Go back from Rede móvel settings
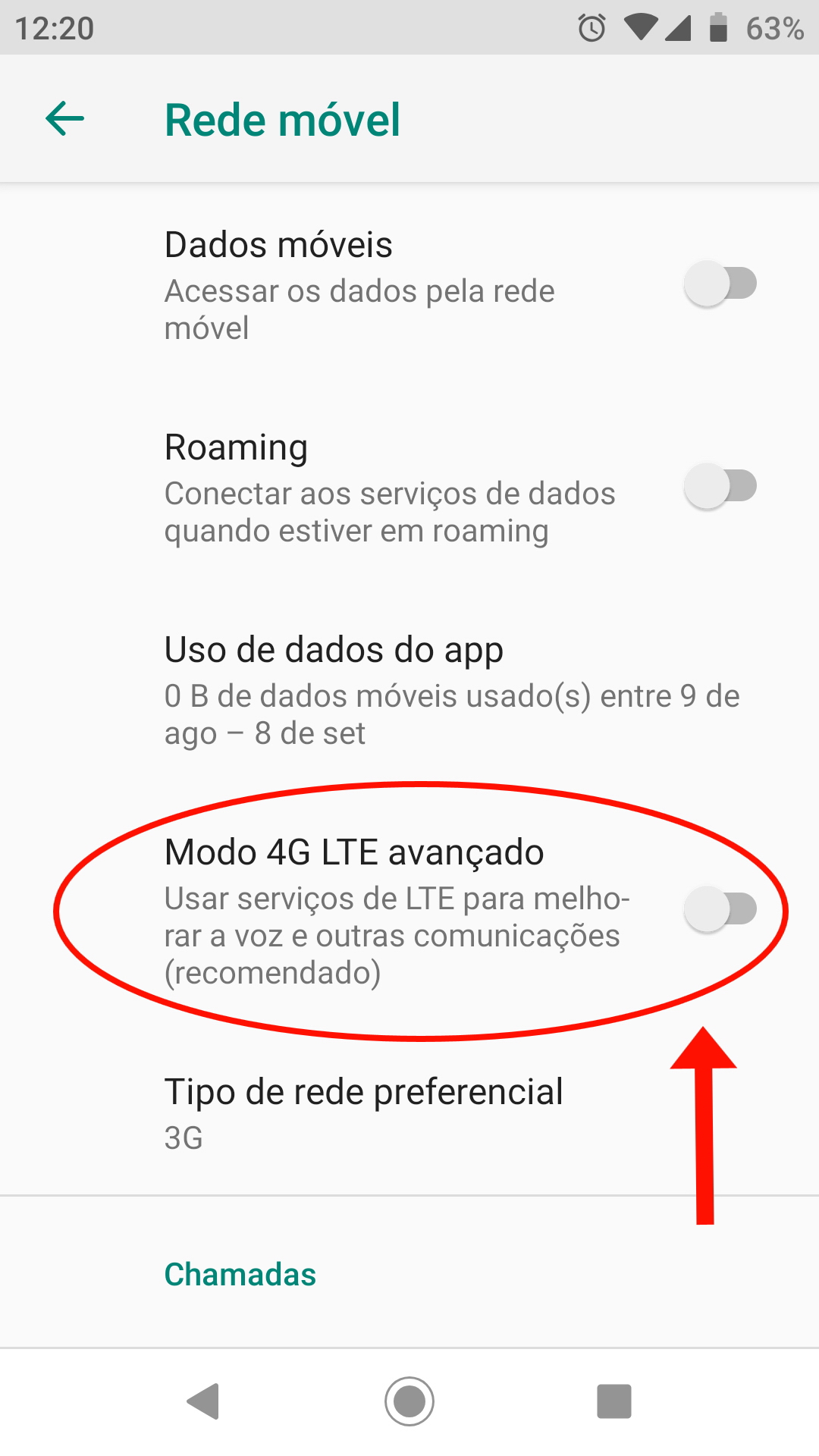This screenshot has height=1456, width=819. tap(64, 119)
